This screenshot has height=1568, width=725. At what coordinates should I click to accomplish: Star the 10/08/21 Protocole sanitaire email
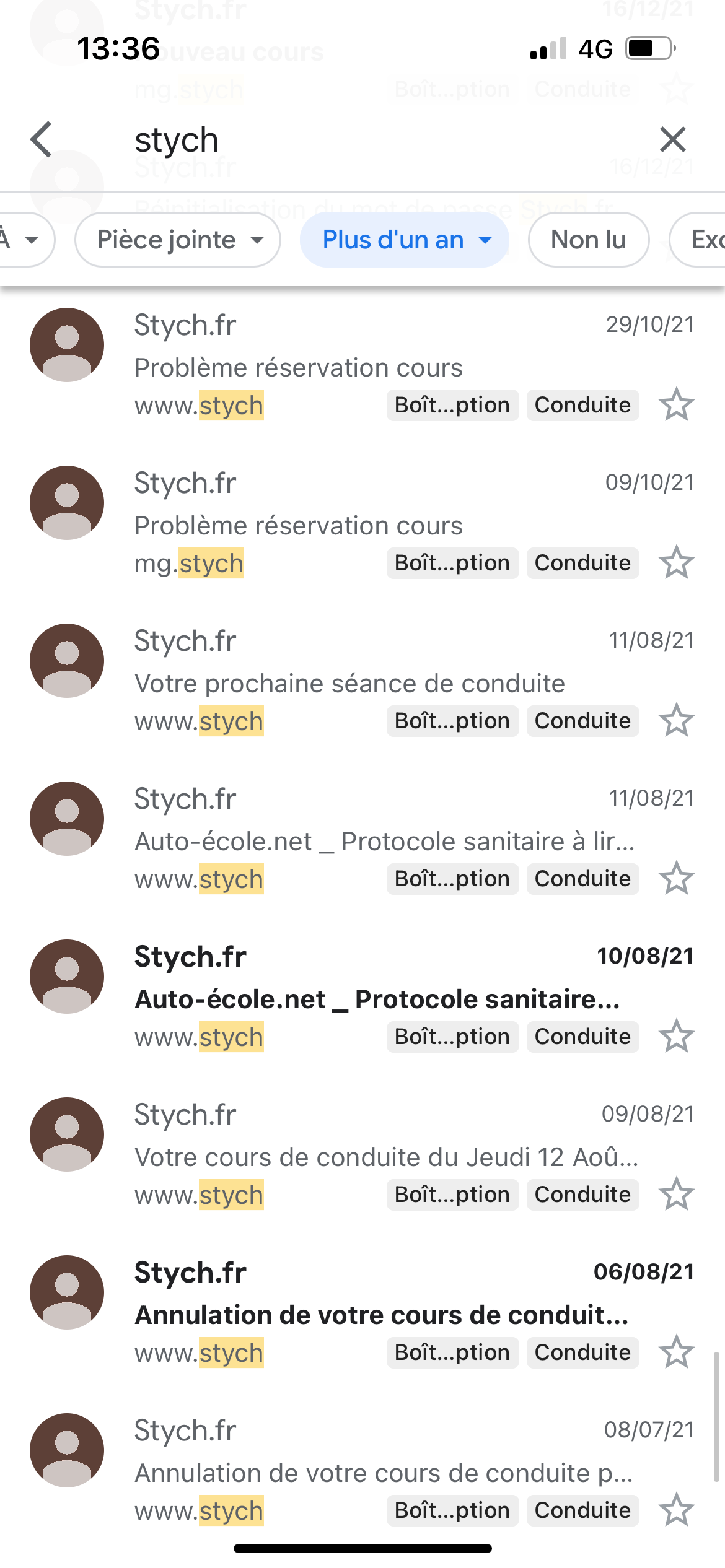[x=676, y=1037]
